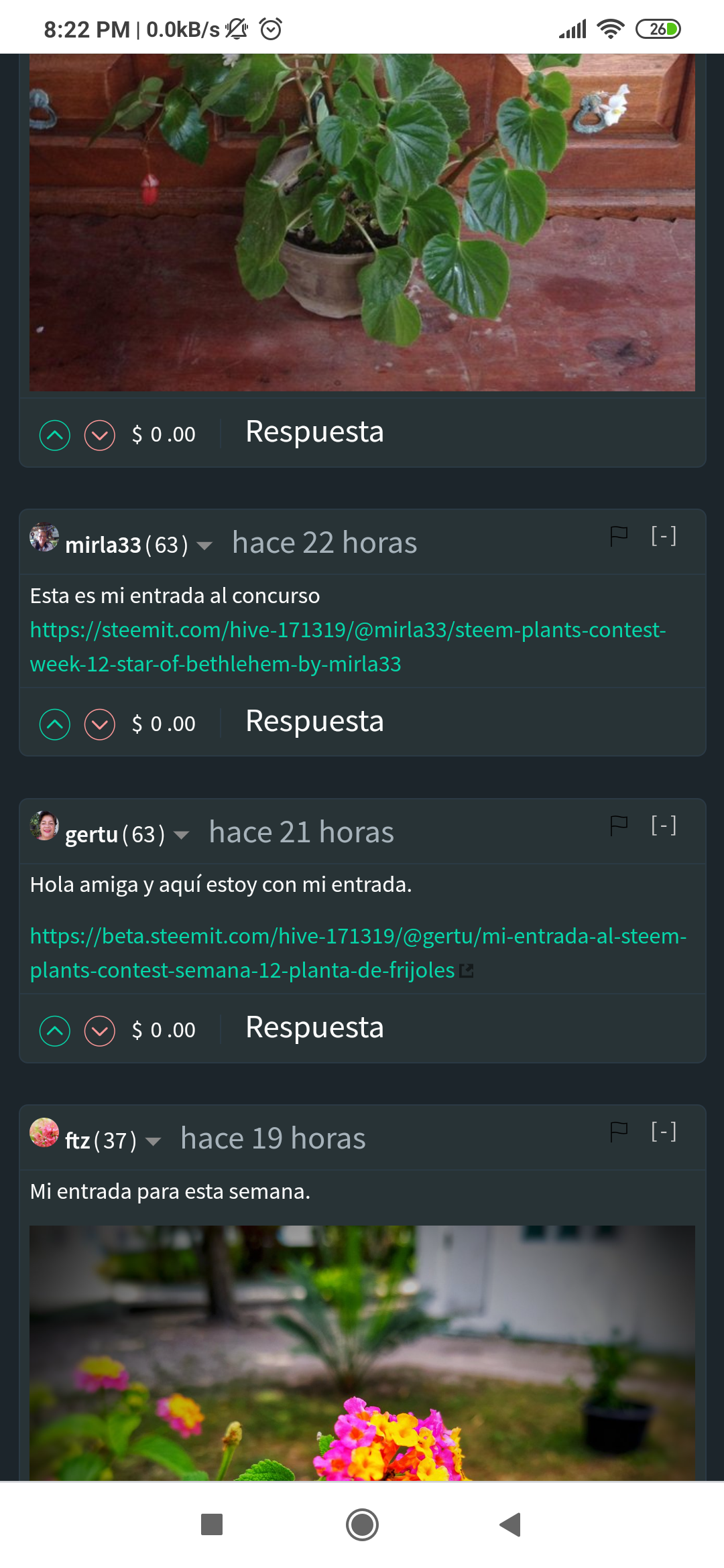724x1568 pixels.
Task: Upvote the comment with the potted plant photo
Action: 55,435
